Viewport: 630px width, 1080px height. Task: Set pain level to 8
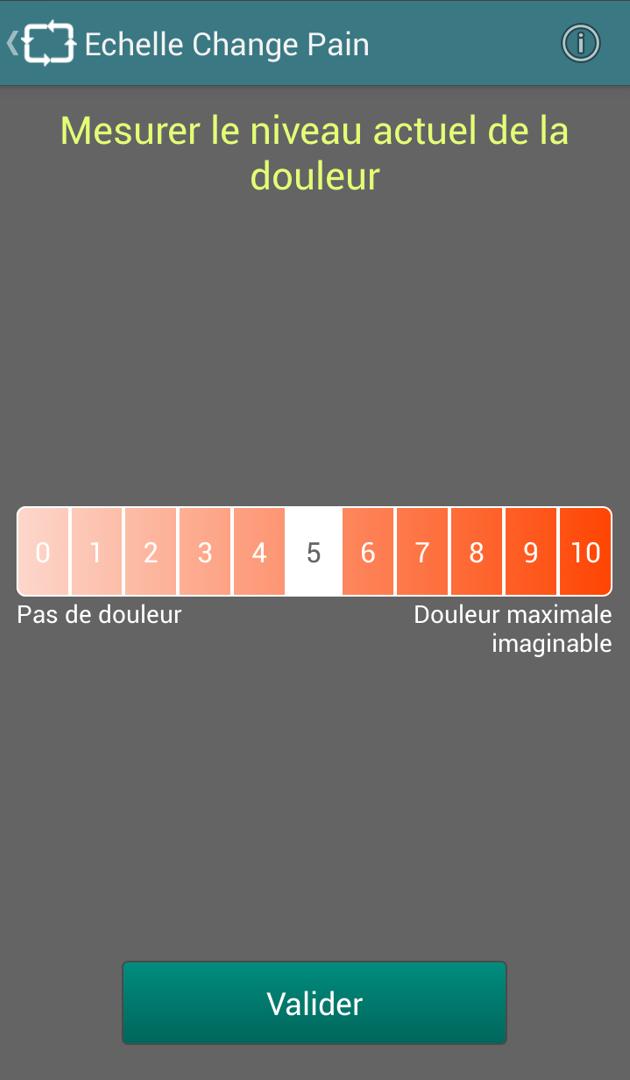tap(476, 552)
